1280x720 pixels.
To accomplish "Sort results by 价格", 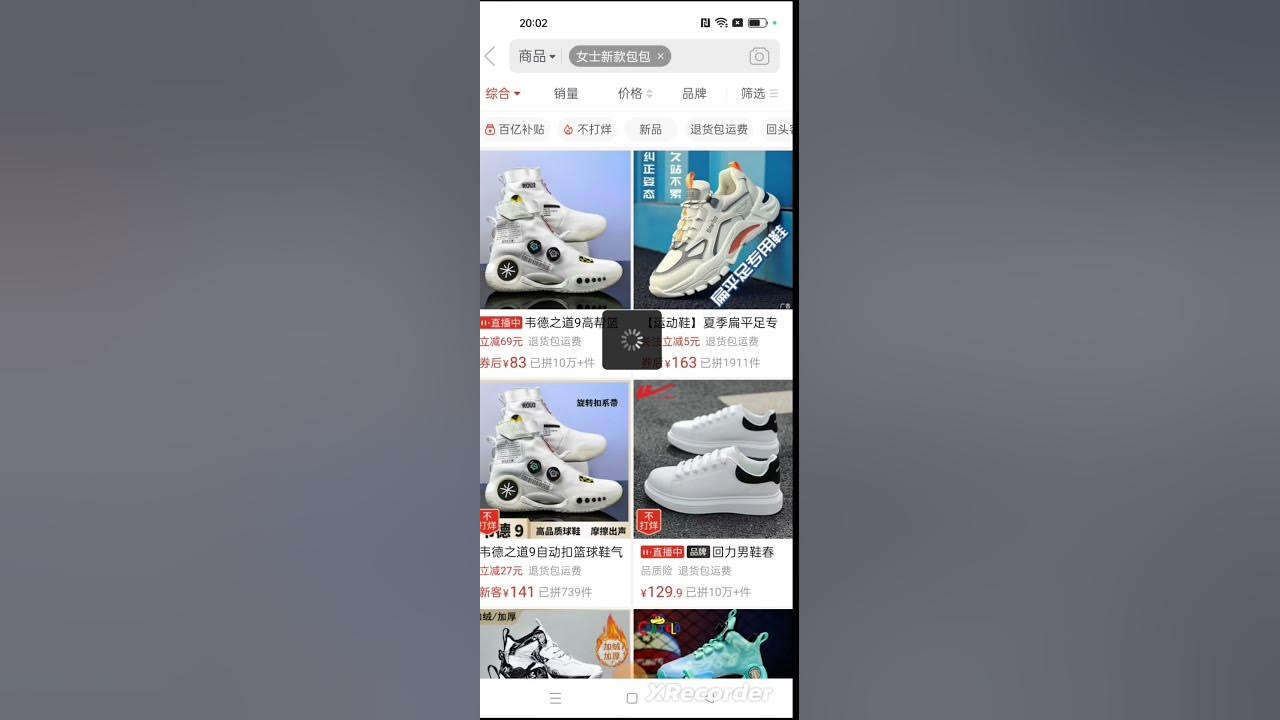I will tap(635, 93).
